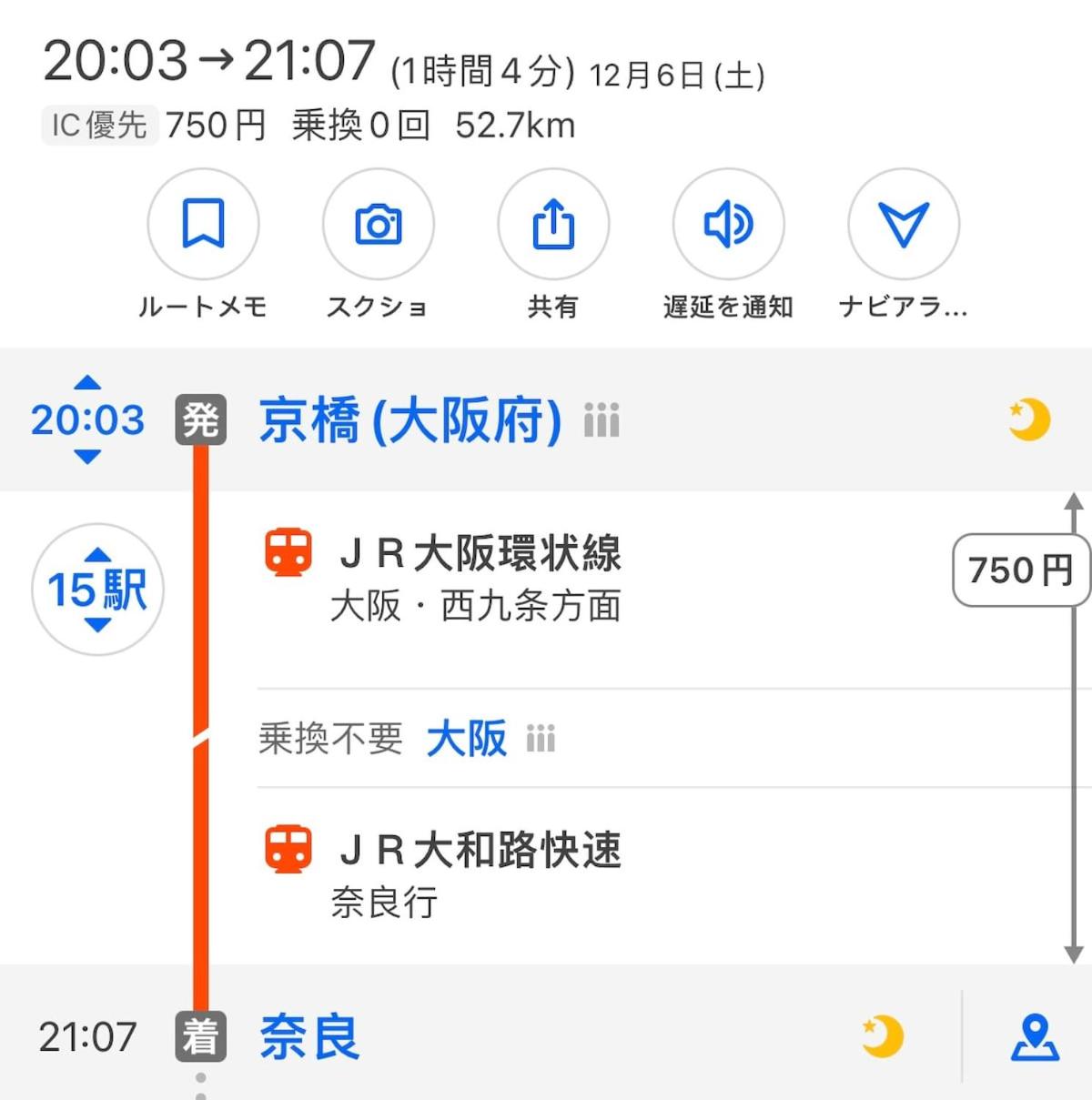The width and height of the screenshot is (1092, 1100).
Task: Check the weather icon at 京橋
Action: click(1029, 420)
